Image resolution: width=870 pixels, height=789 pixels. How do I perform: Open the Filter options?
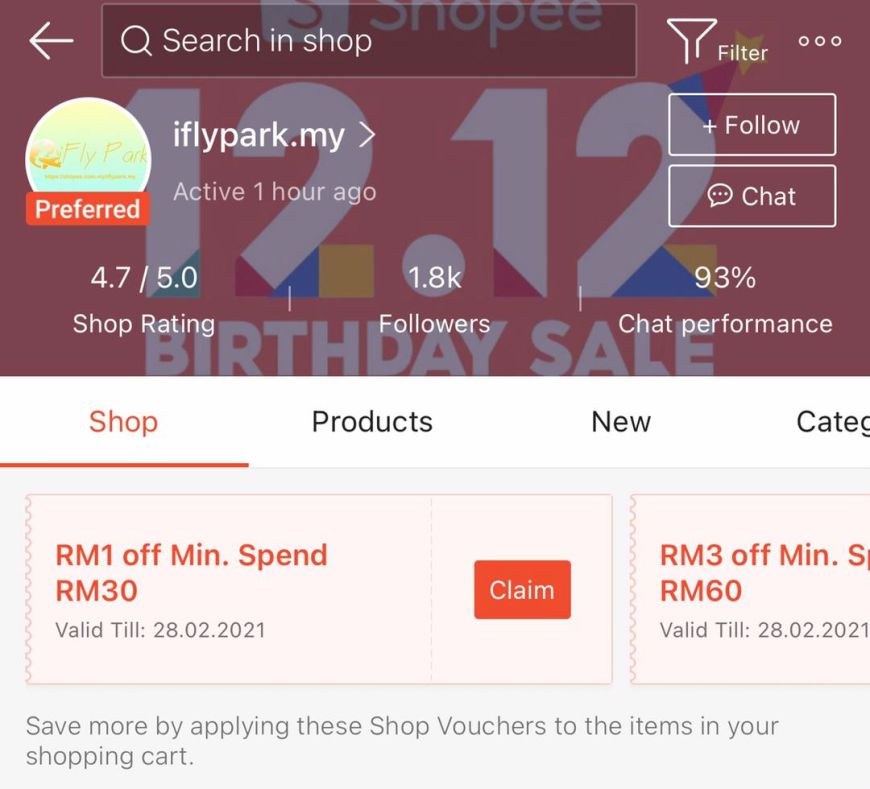(x=716, y=42)
